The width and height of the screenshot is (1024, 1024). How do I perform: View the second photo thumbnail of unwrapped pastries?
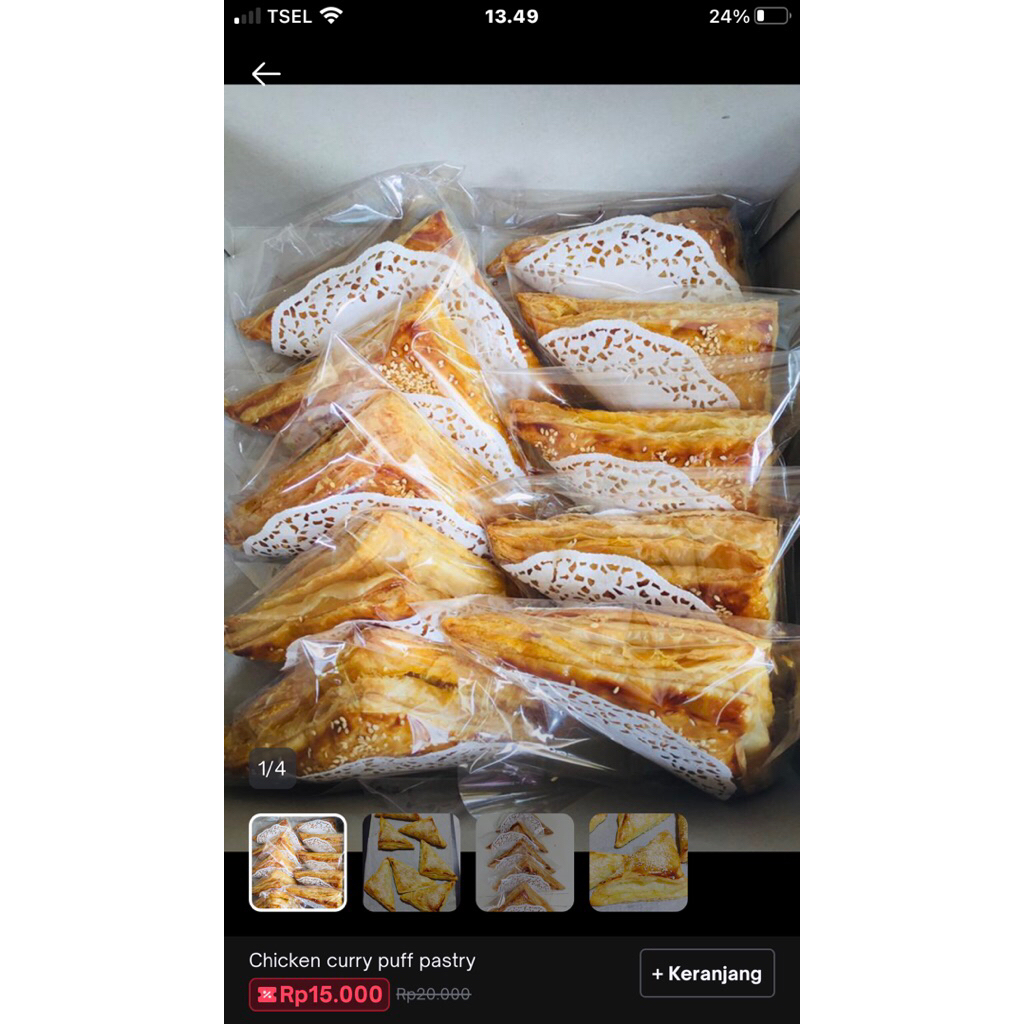pyautogui.click(x=411, y=862)
